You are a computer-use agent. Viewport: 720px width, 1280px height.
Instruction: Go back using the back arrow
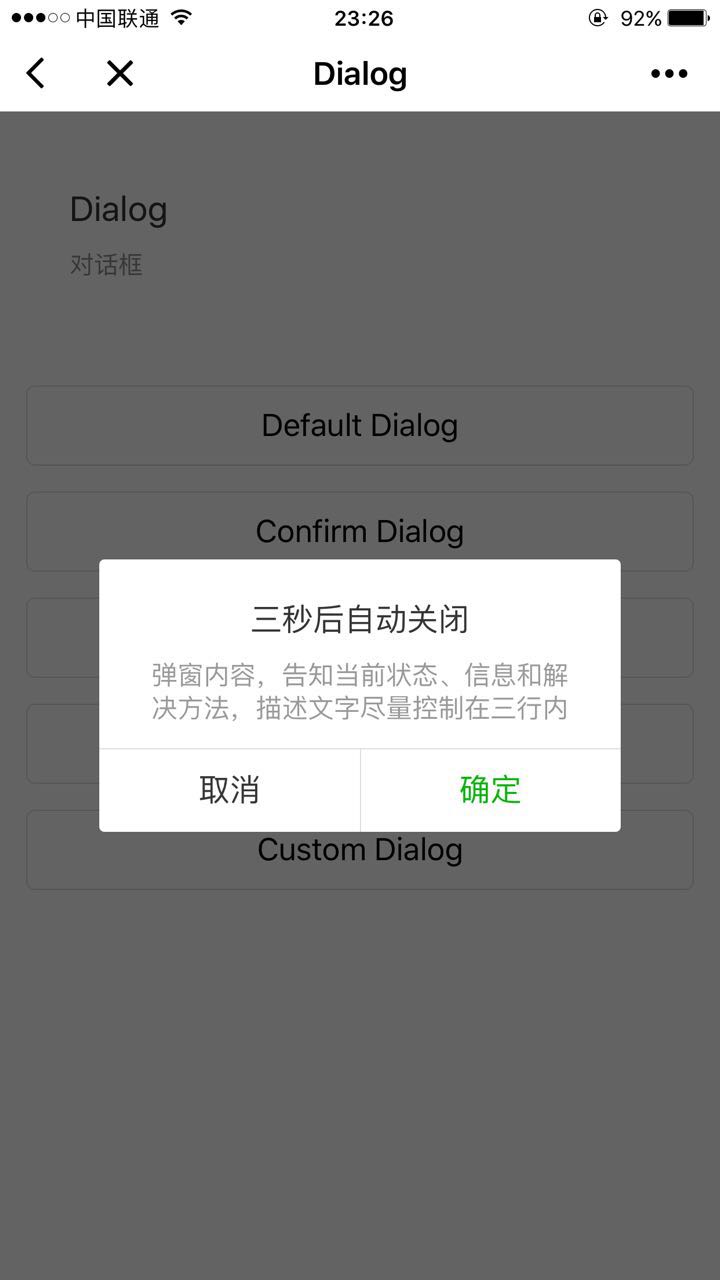36,73
